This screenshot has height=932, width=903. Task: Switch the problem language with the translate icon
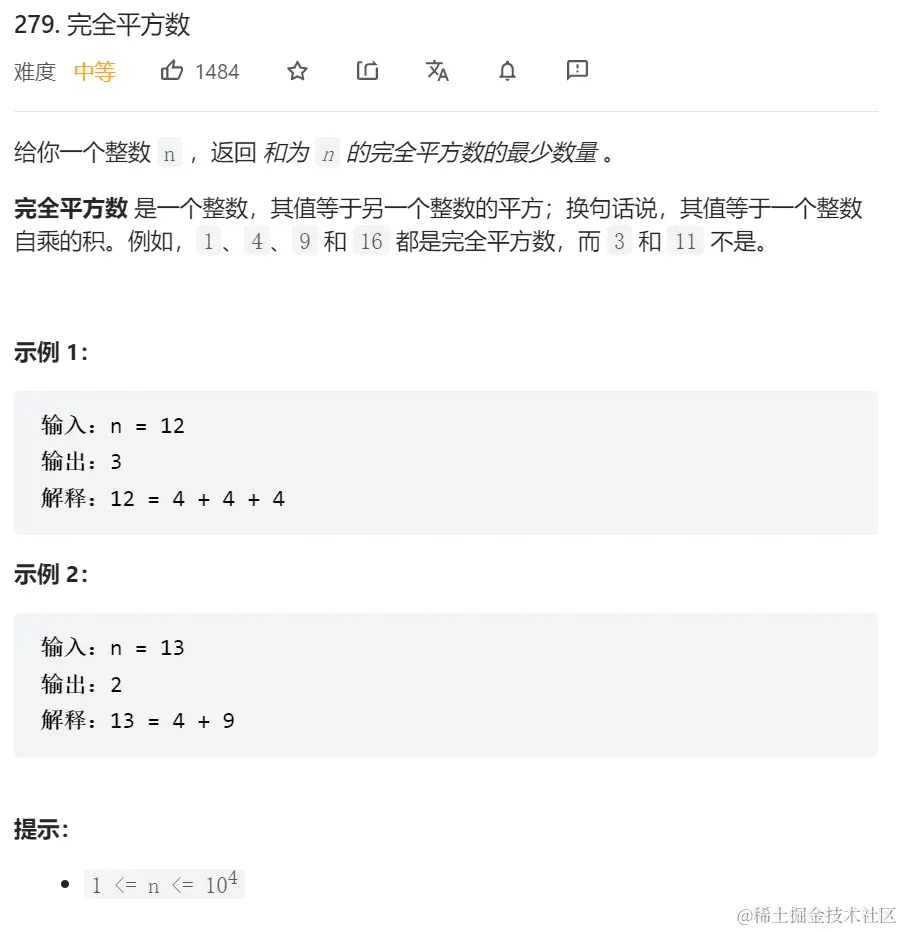click(x=437, y=71)
